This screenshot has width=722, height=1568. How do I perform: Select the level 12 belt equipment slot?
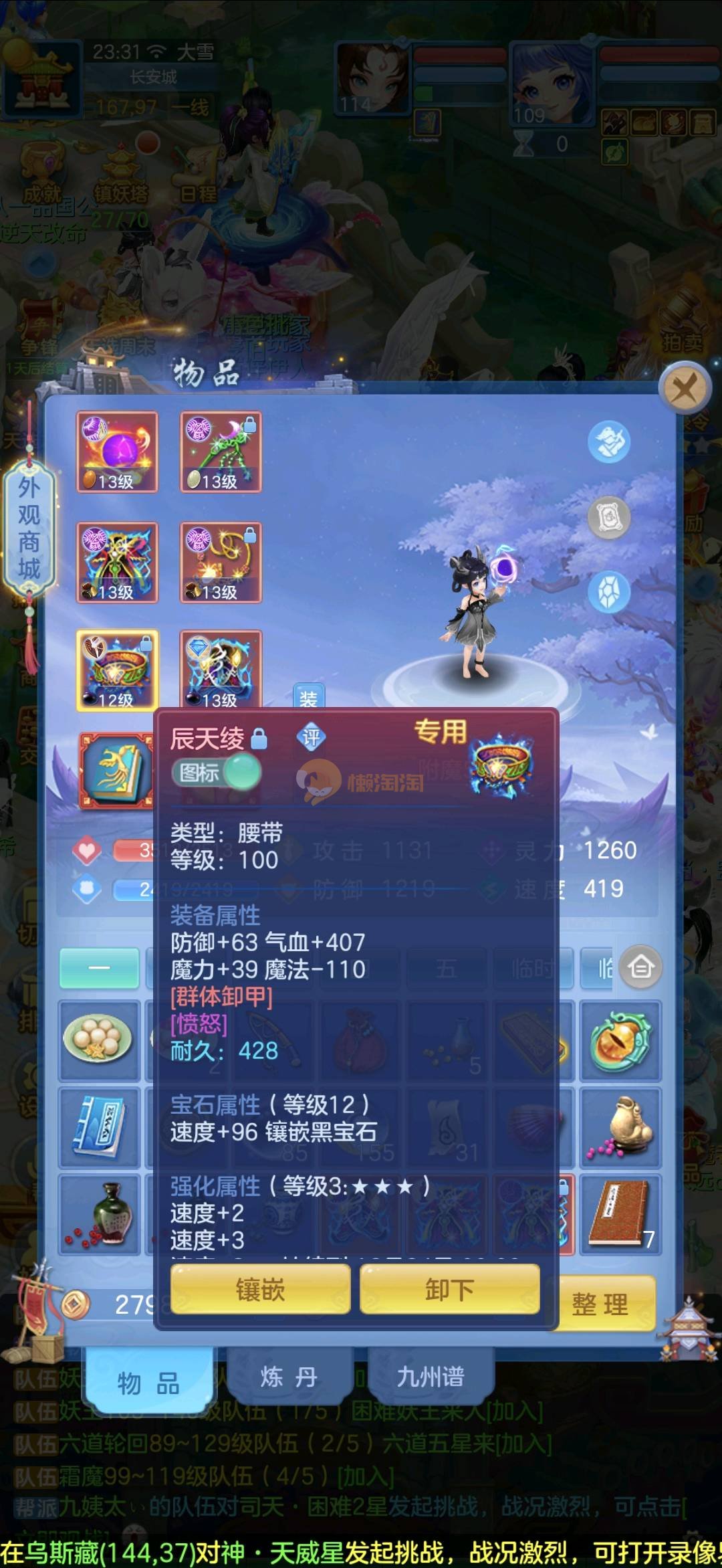click(117, 670)
